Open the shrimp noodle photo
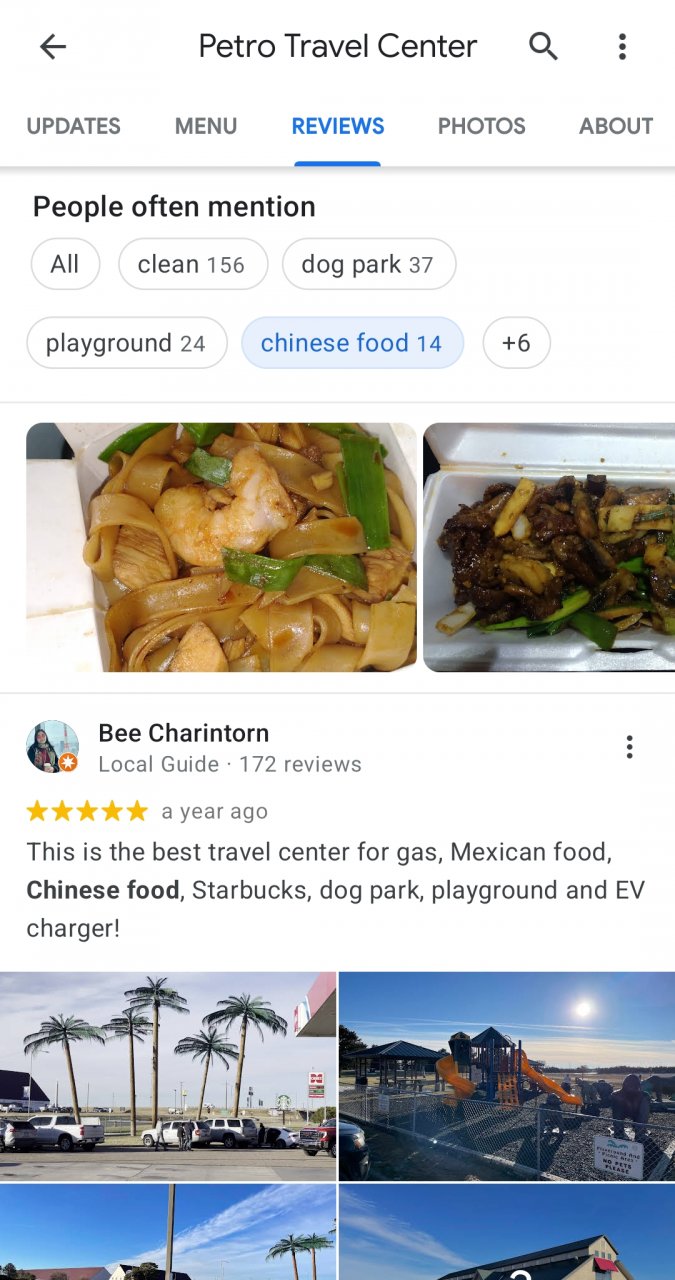 pos(221,547)
